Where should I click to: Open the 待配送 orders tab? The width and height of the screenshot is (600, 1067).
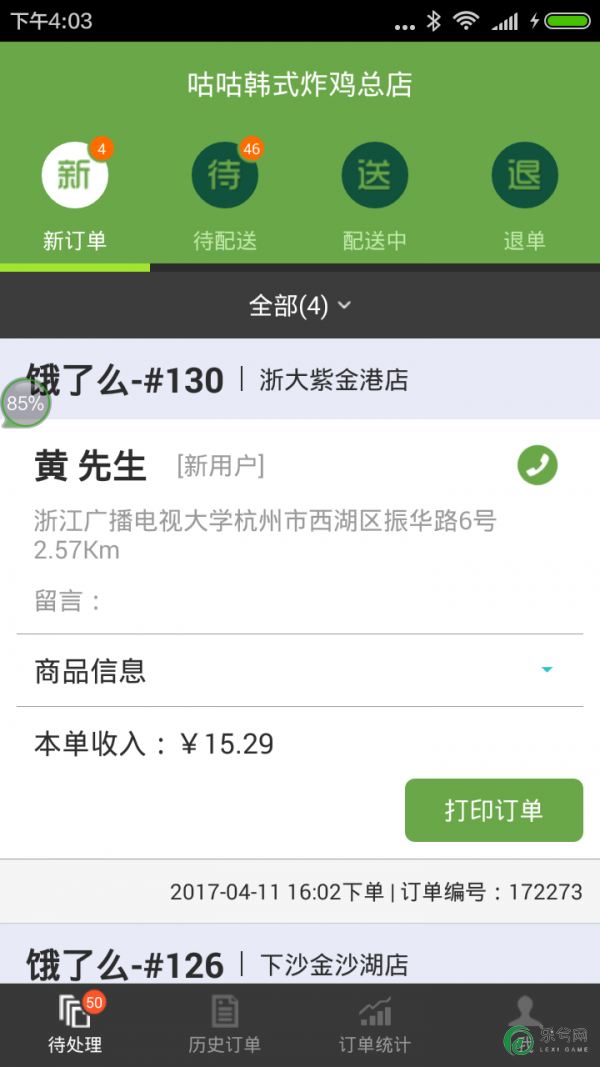pos(225,195)
